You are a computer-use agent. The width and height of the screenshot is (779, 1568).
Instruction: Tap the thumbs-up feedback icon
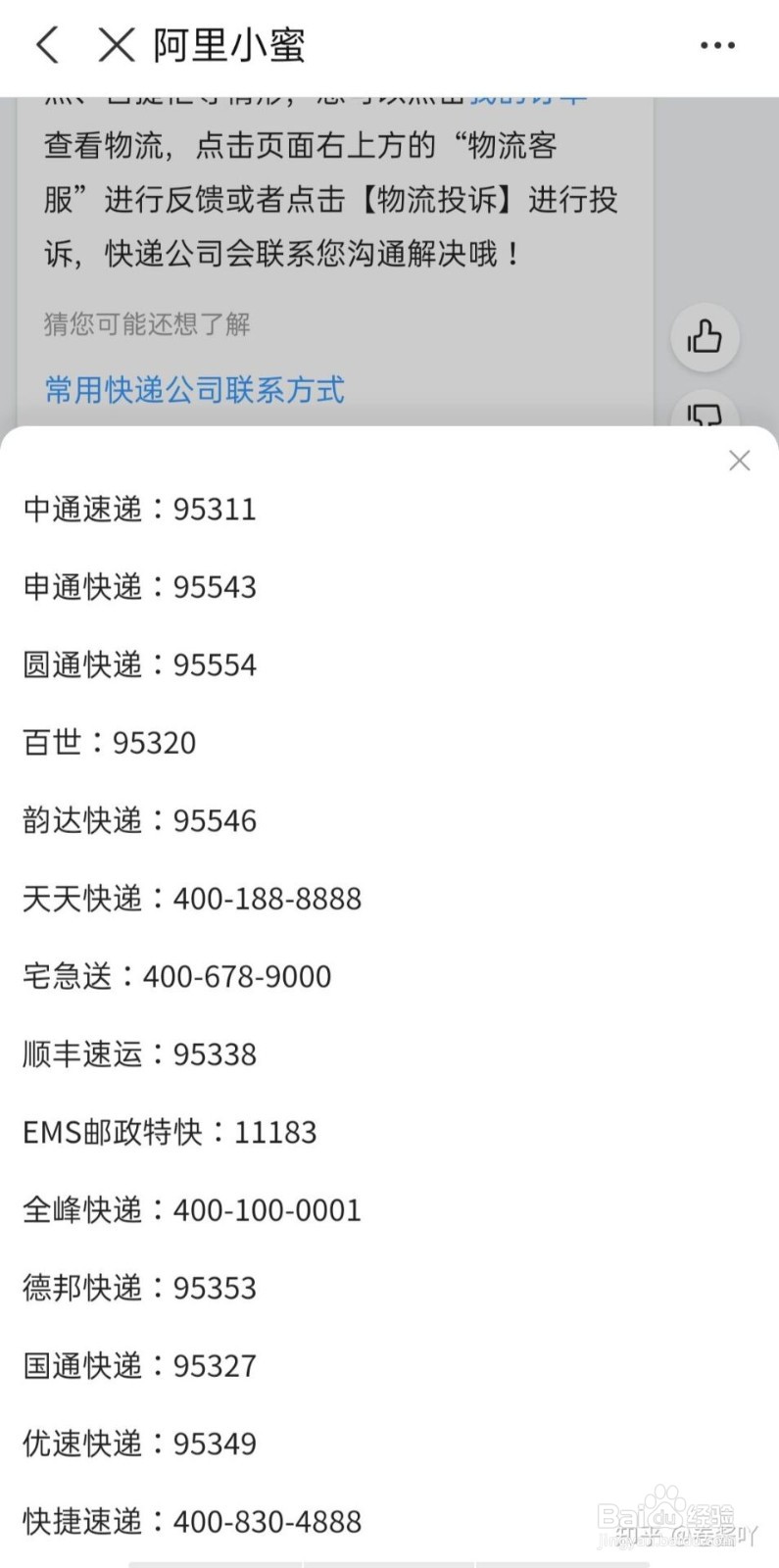click(x=705, y=337)
